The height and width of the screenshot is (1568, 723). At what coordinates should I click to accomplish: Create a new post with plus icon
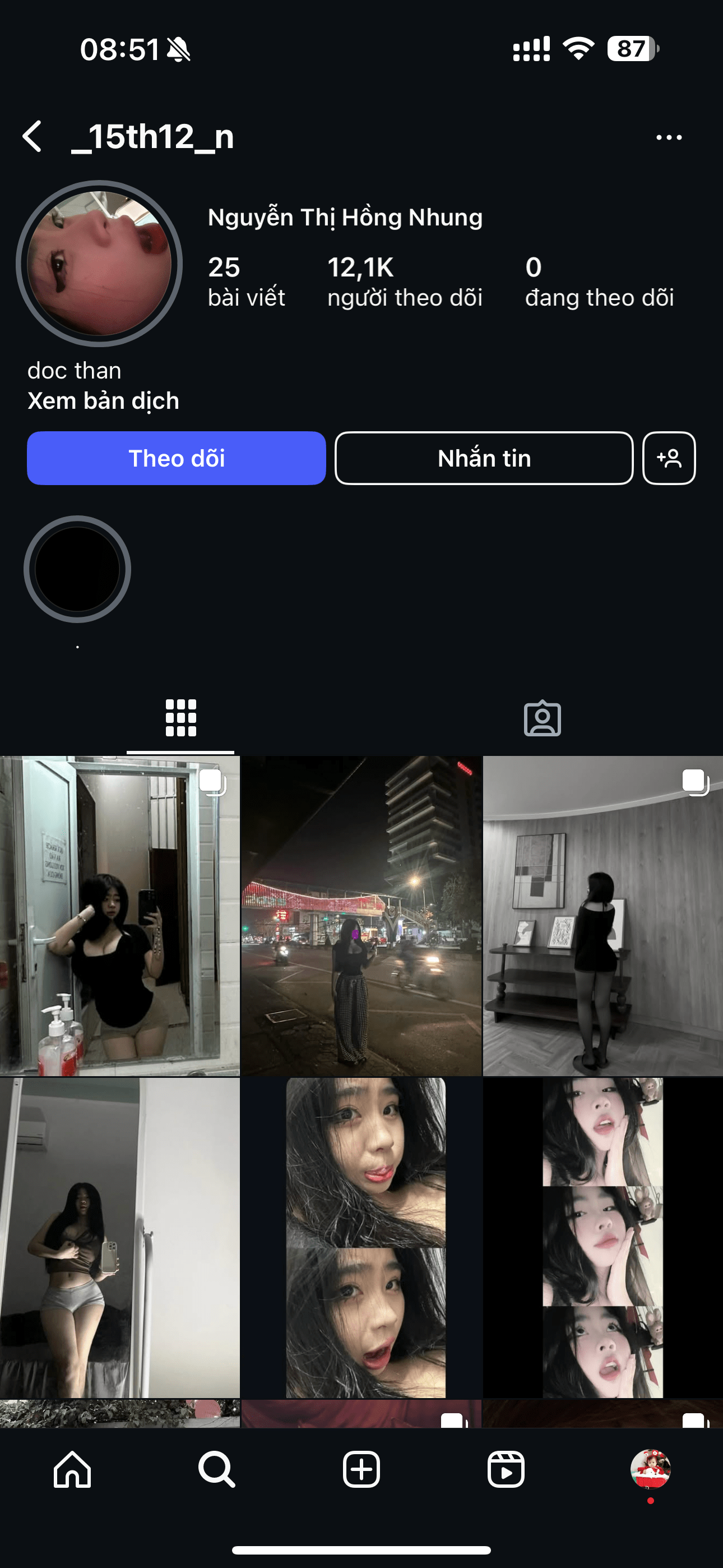pos(361,1469)
